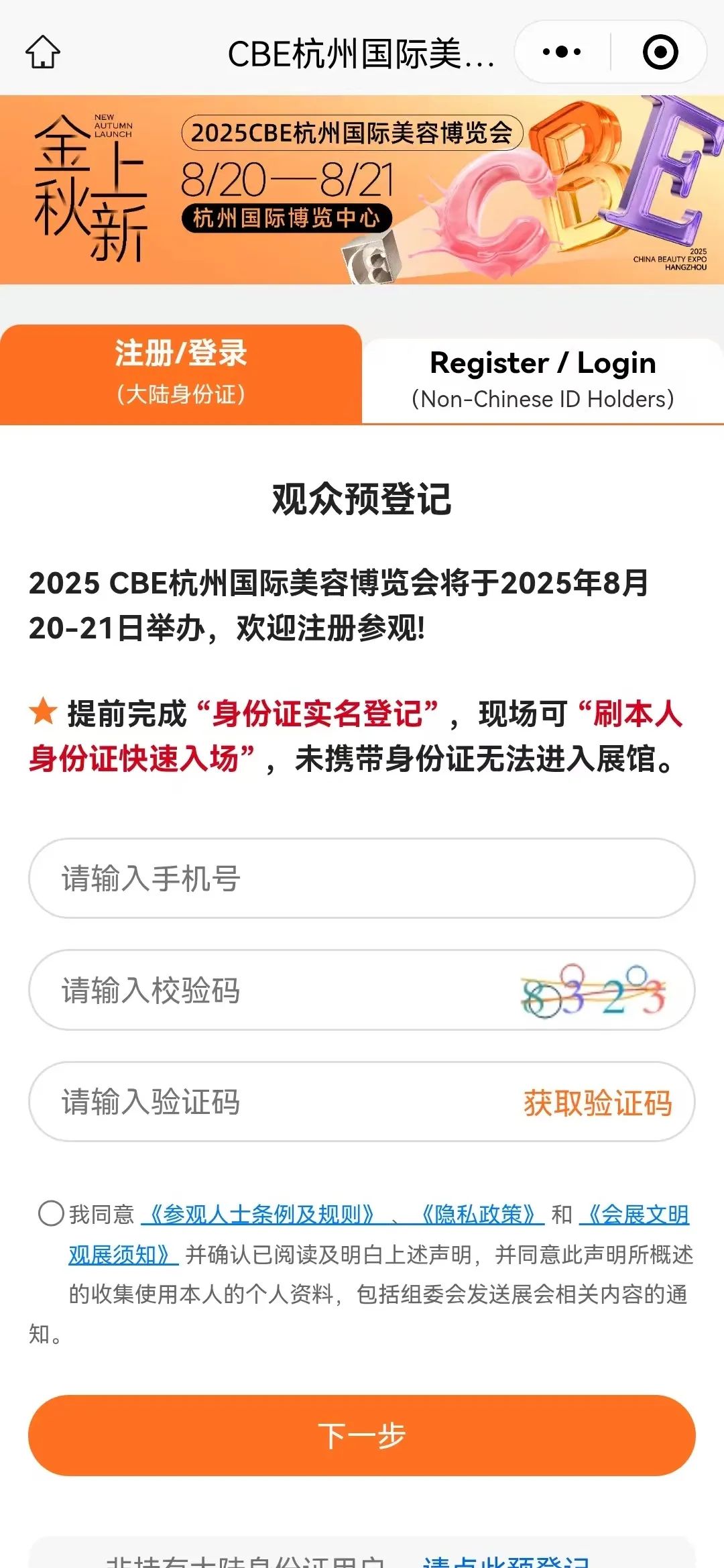Close the mini program via circle icon

coord(660,52)
